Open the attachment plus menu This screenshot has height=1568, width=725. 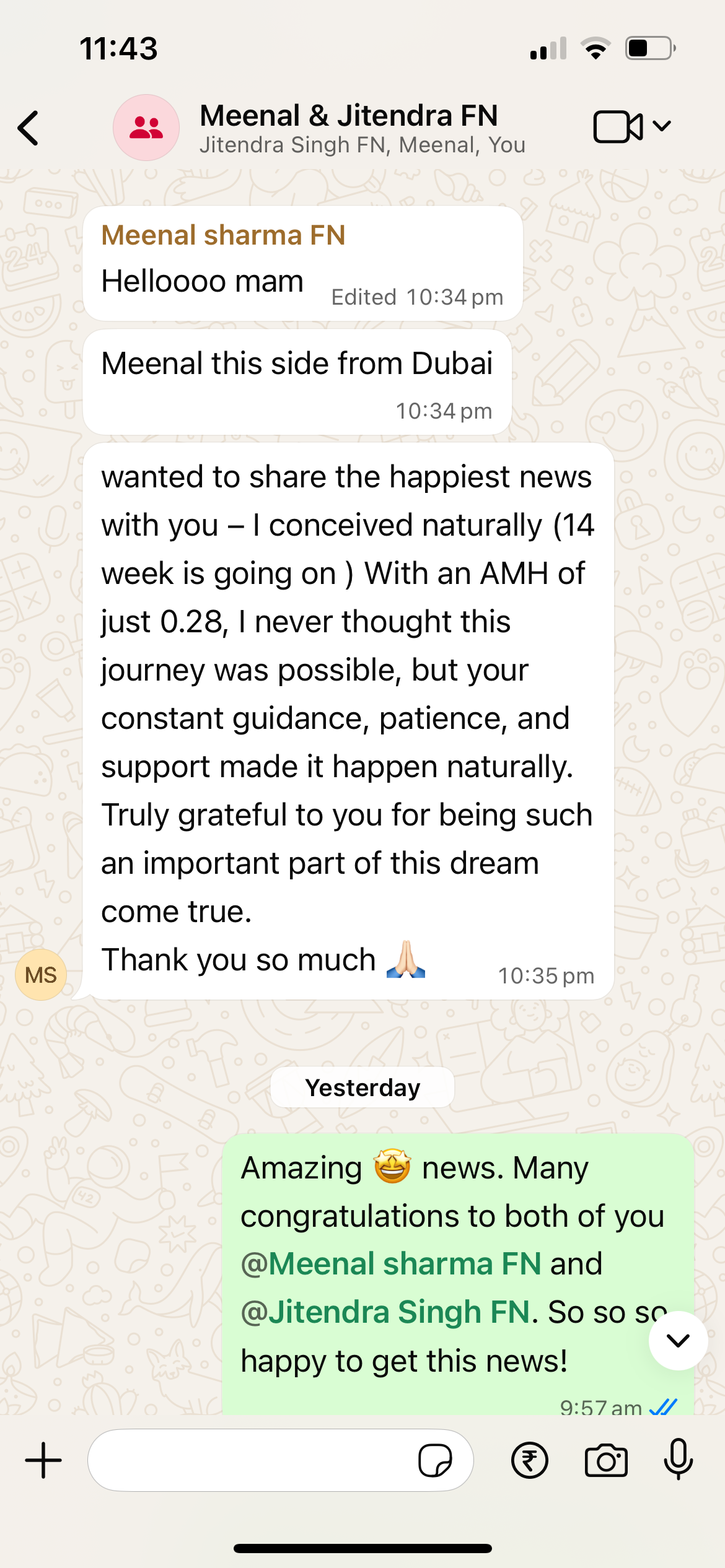click(x=43, y=1460)
